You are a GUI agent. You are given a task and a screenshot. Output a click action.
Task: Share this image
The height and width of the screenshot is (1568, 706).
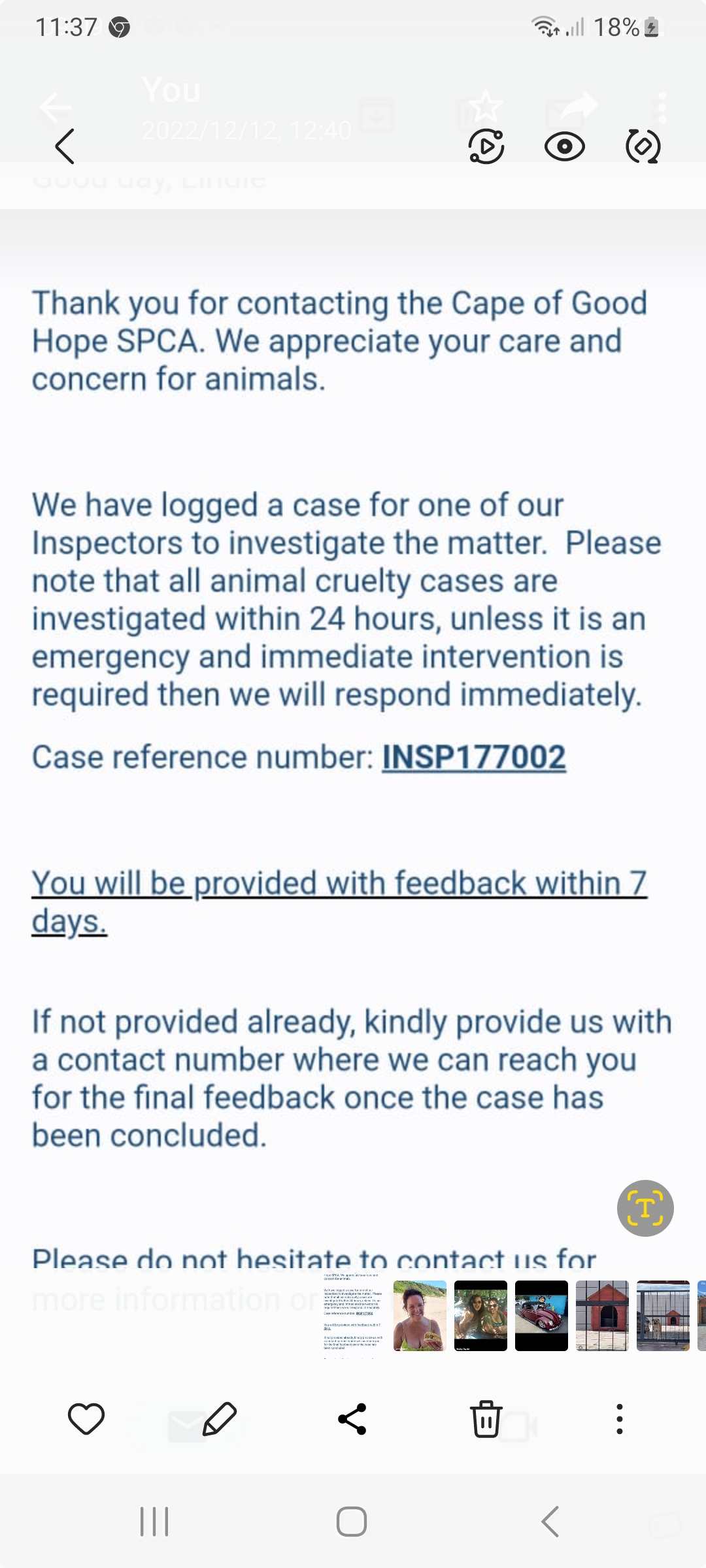(352, 1419)
